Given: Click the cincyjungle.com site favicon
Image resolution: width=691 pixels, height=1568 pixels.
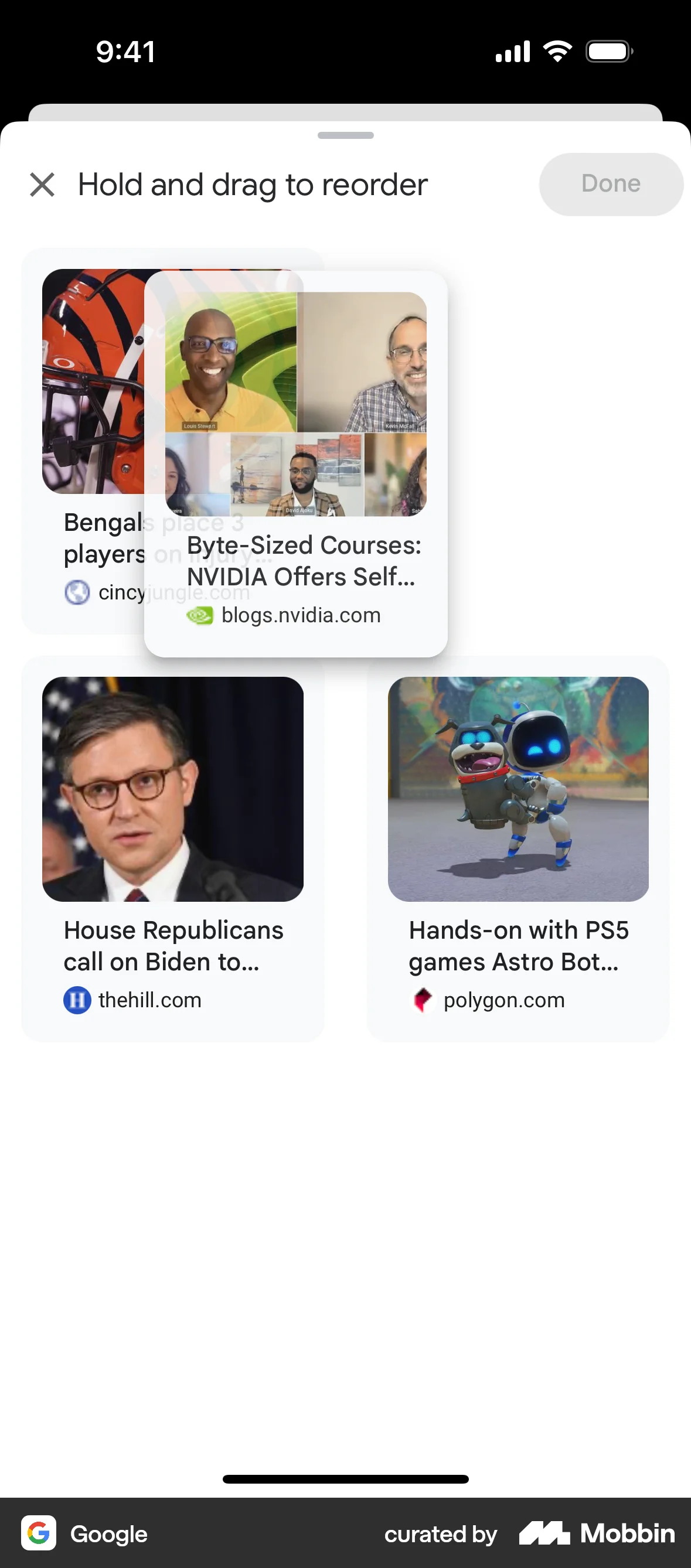Looking at the screenshot, I should (76, 592).
